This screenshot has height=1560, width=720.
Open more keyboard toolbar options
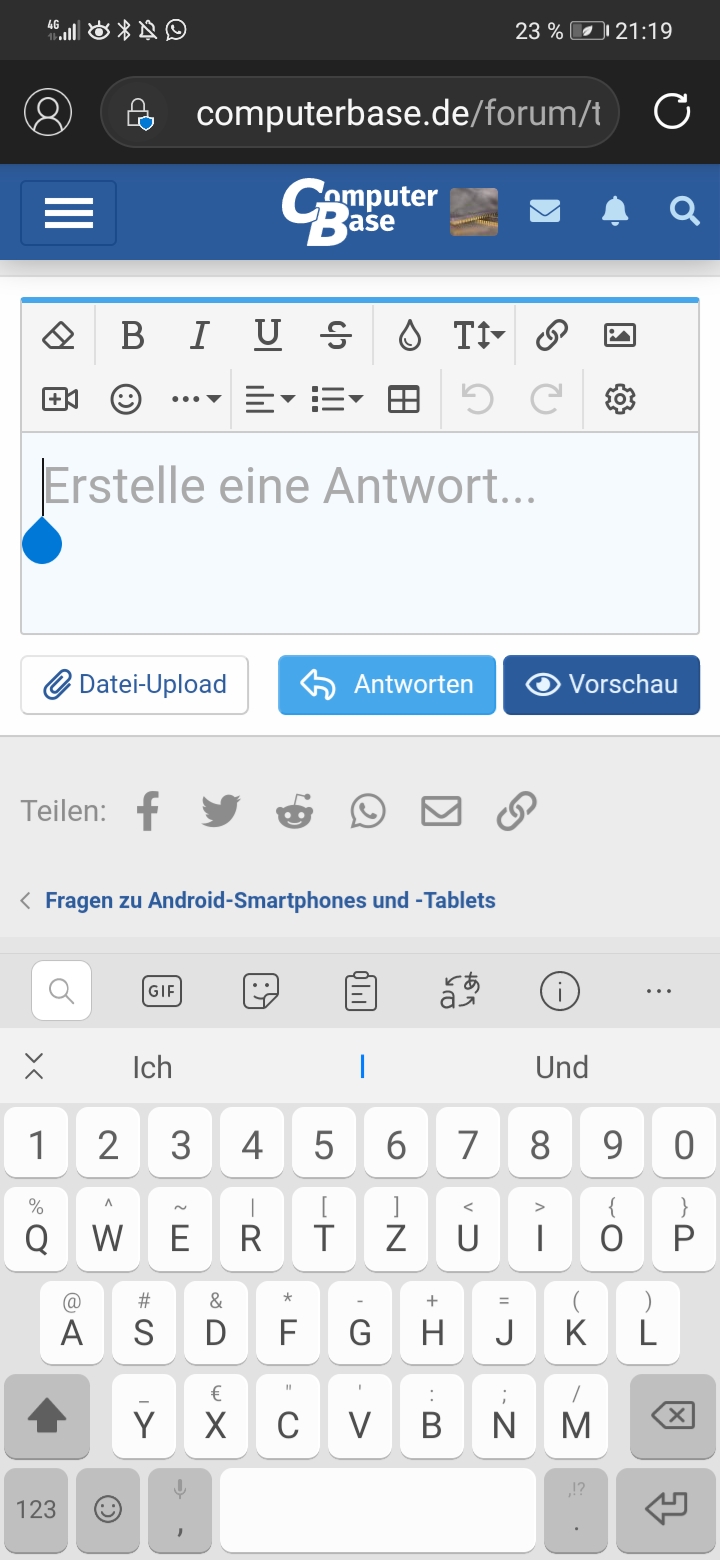[x=658, y=991]
